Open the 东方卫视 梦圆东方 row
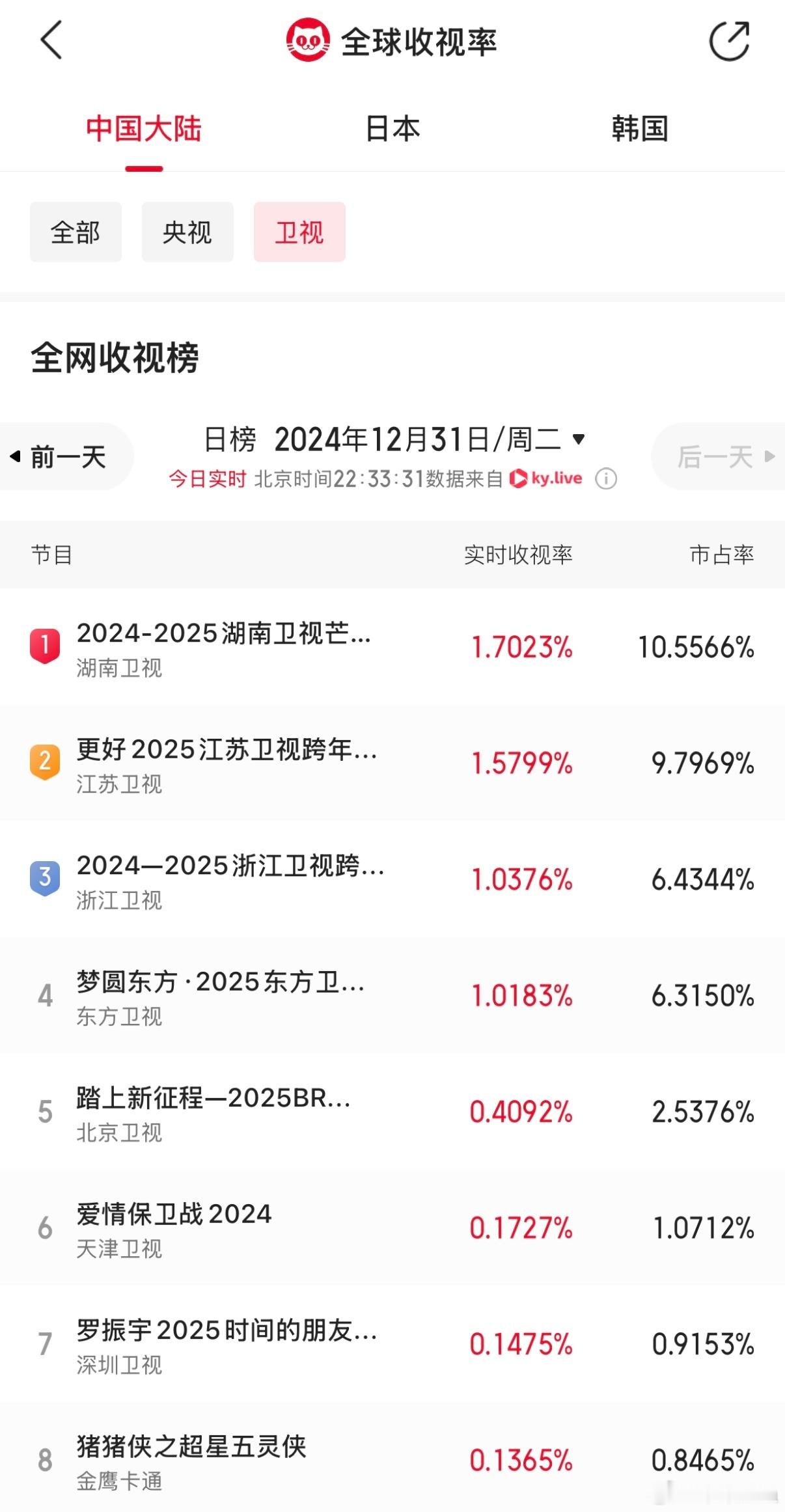Viewport: 785px width, 1512px height. [392, 996]
